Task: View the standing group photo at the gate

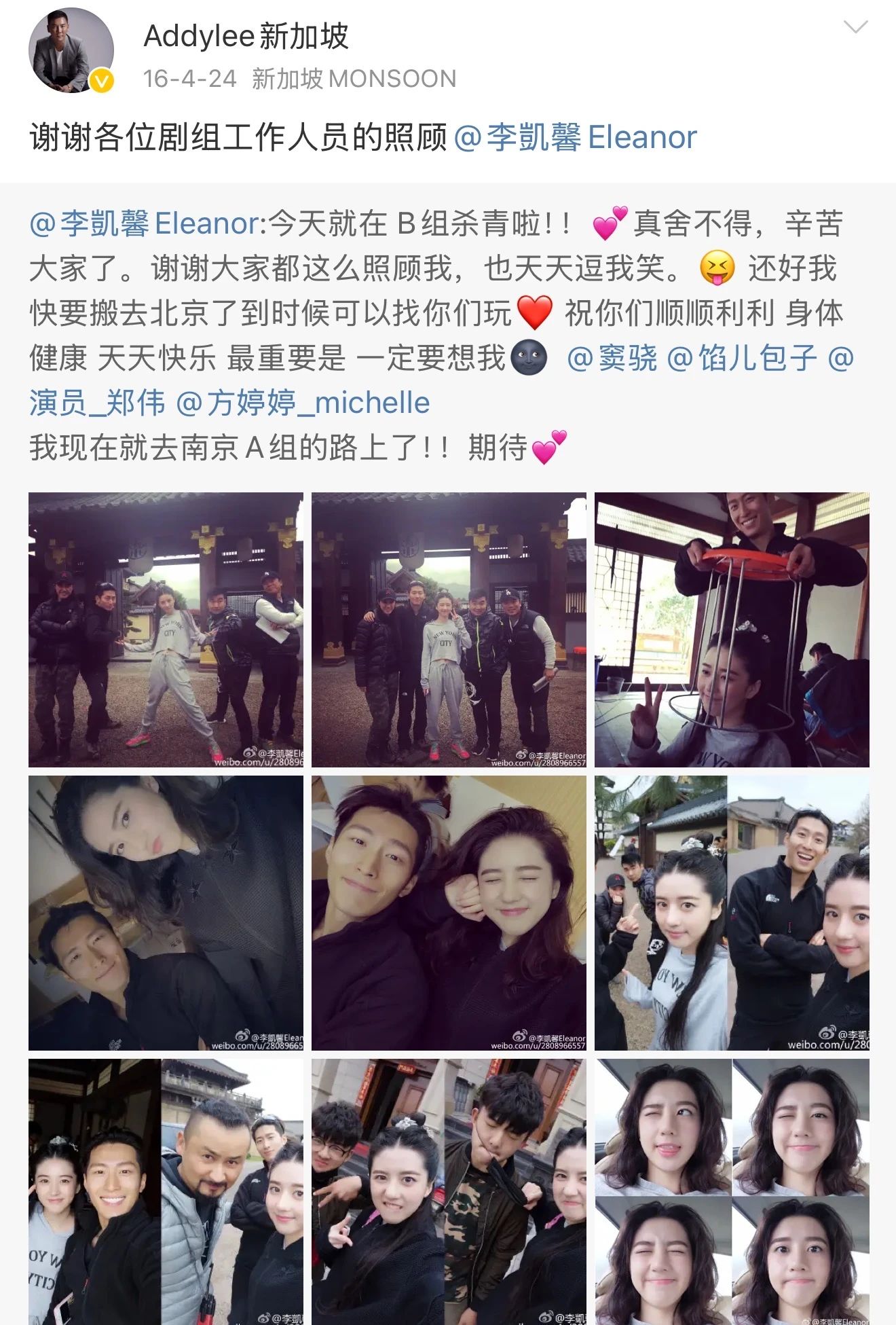Action: [449, 630]
